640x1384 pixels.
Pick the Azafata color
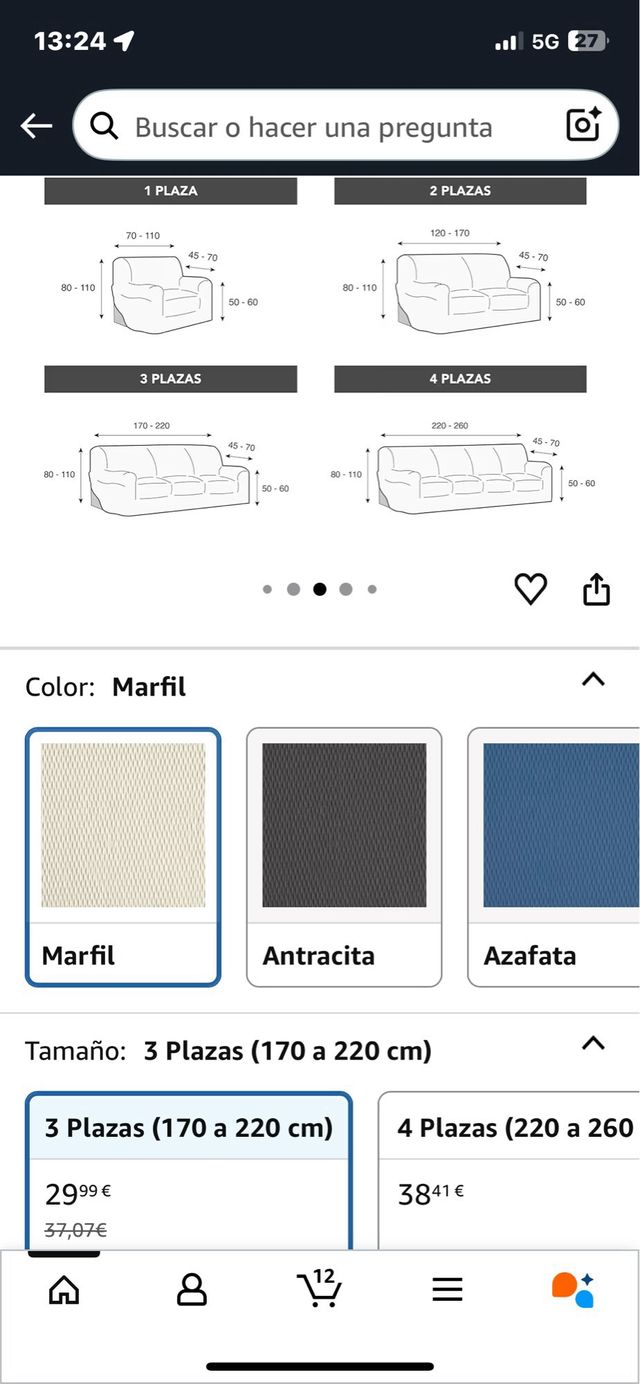click(x=555, y=857)
